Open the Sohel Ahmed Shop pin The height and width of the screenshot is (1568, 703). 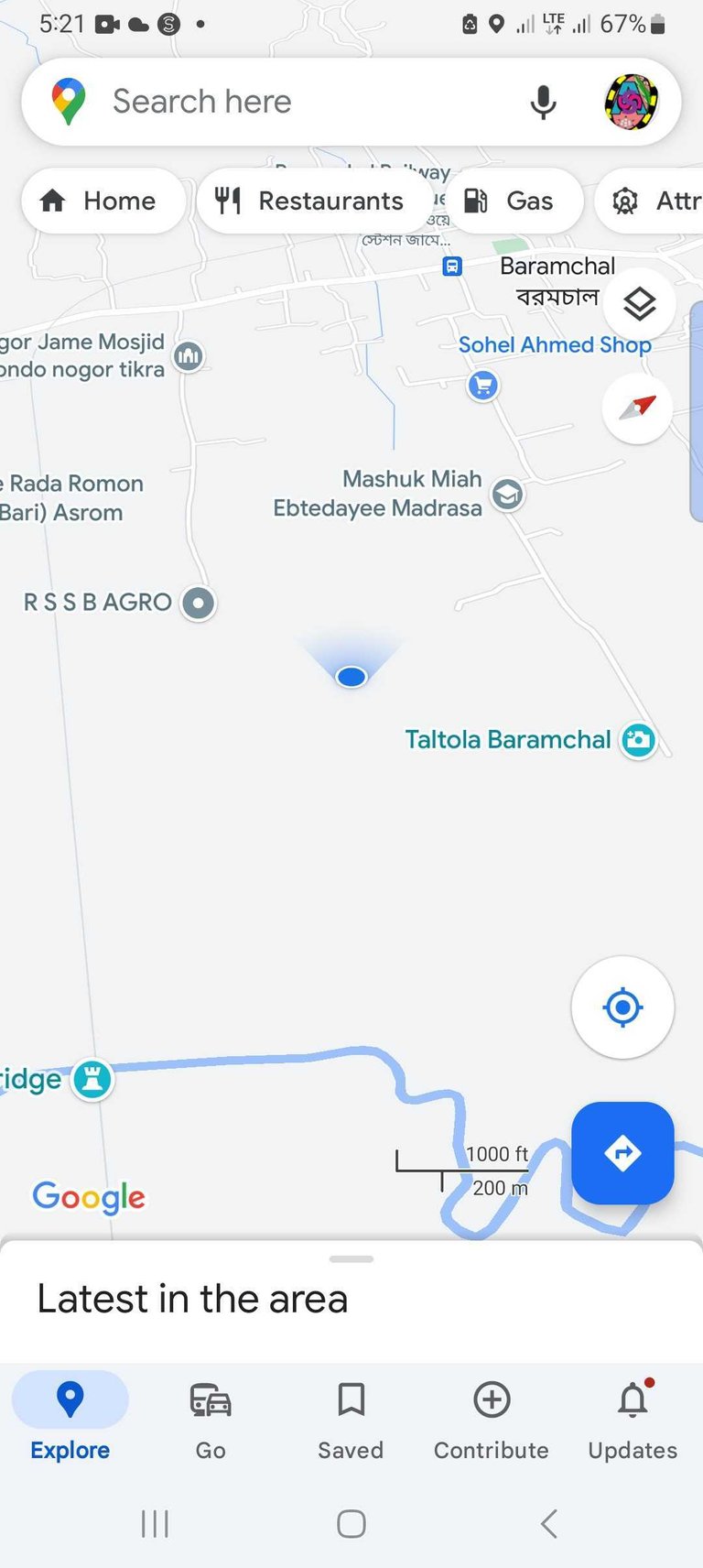(x=483, y=386)
